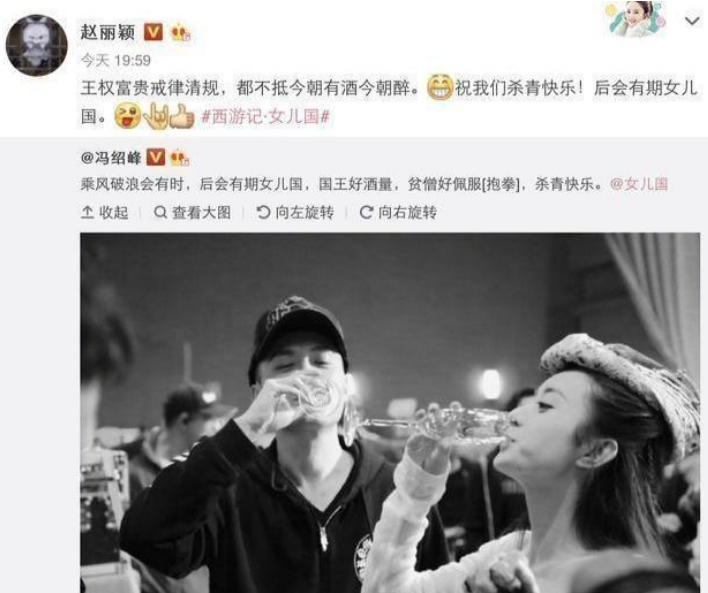The height and width of the screenshot is (593, 708).
Task: Open the post options dropdown chevron
Action: click(691, 20)
